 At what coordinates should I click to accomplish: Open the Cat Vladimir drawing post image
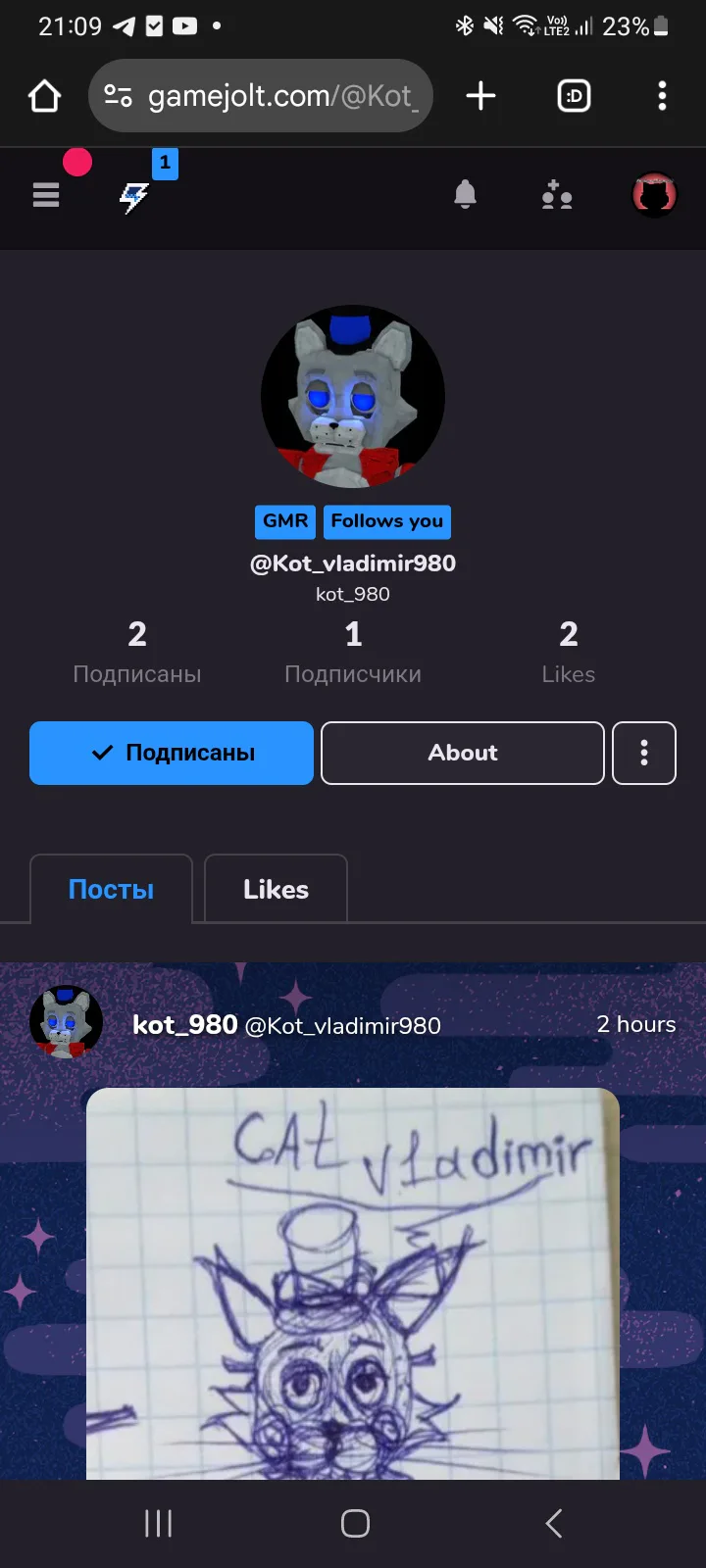click(353, 1284)
